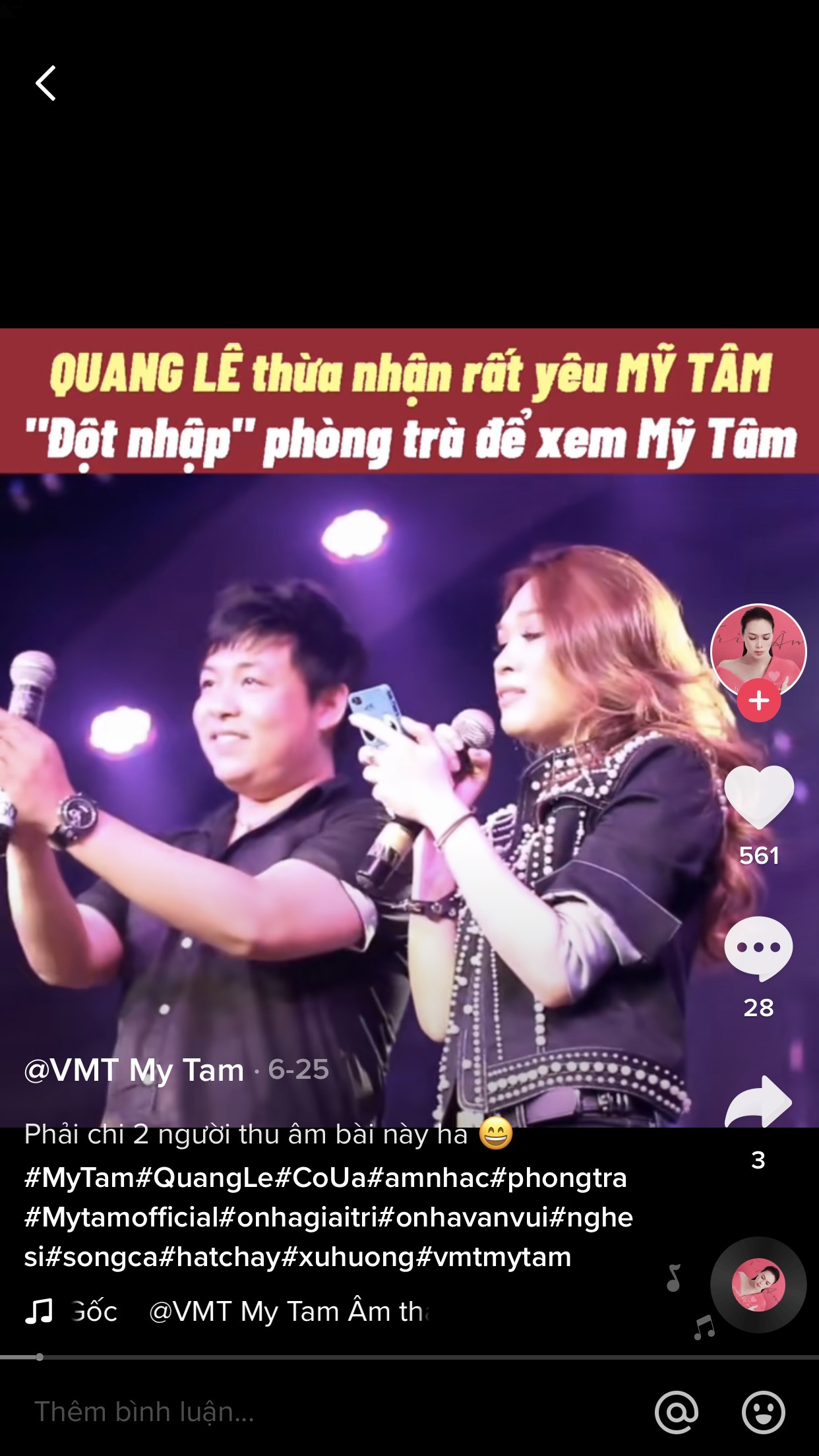Like this video with the heart

tap(758, 797)
